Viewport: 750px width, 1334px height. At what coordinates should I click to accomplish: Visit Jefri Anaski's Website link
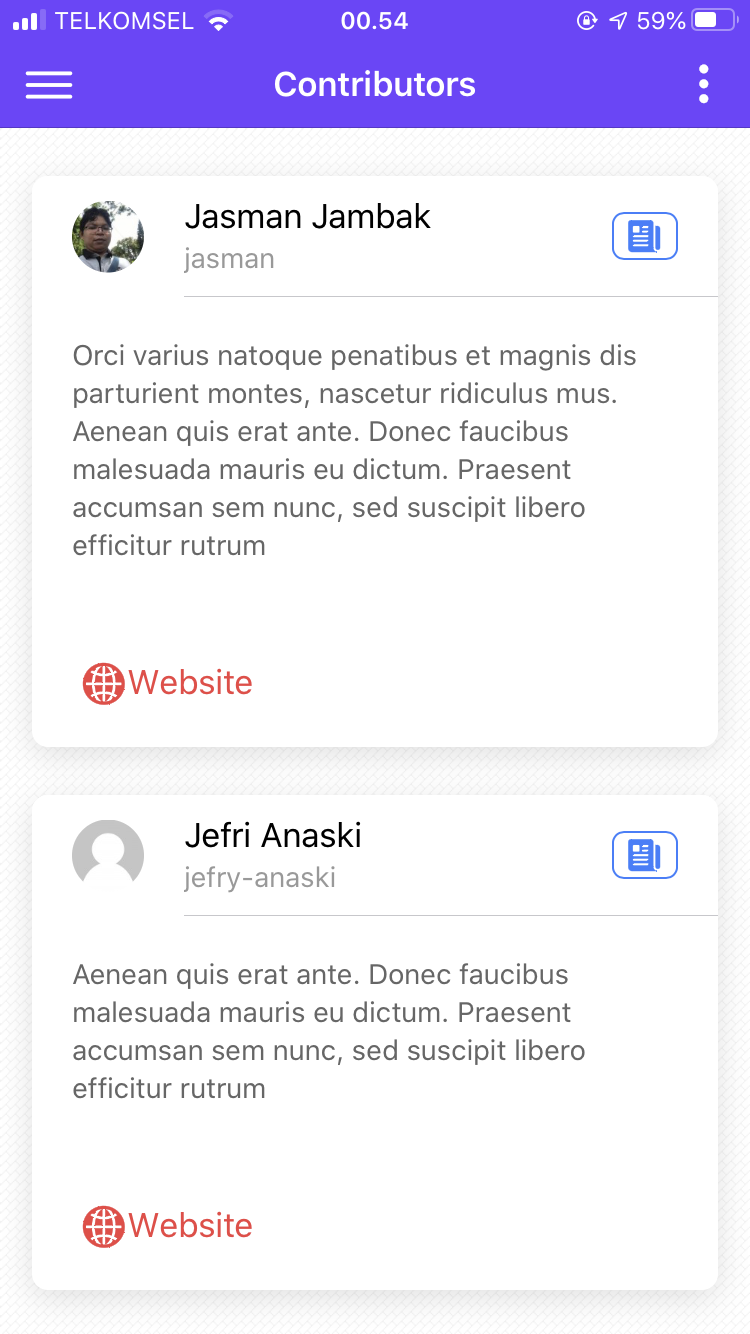[168, 1226]
